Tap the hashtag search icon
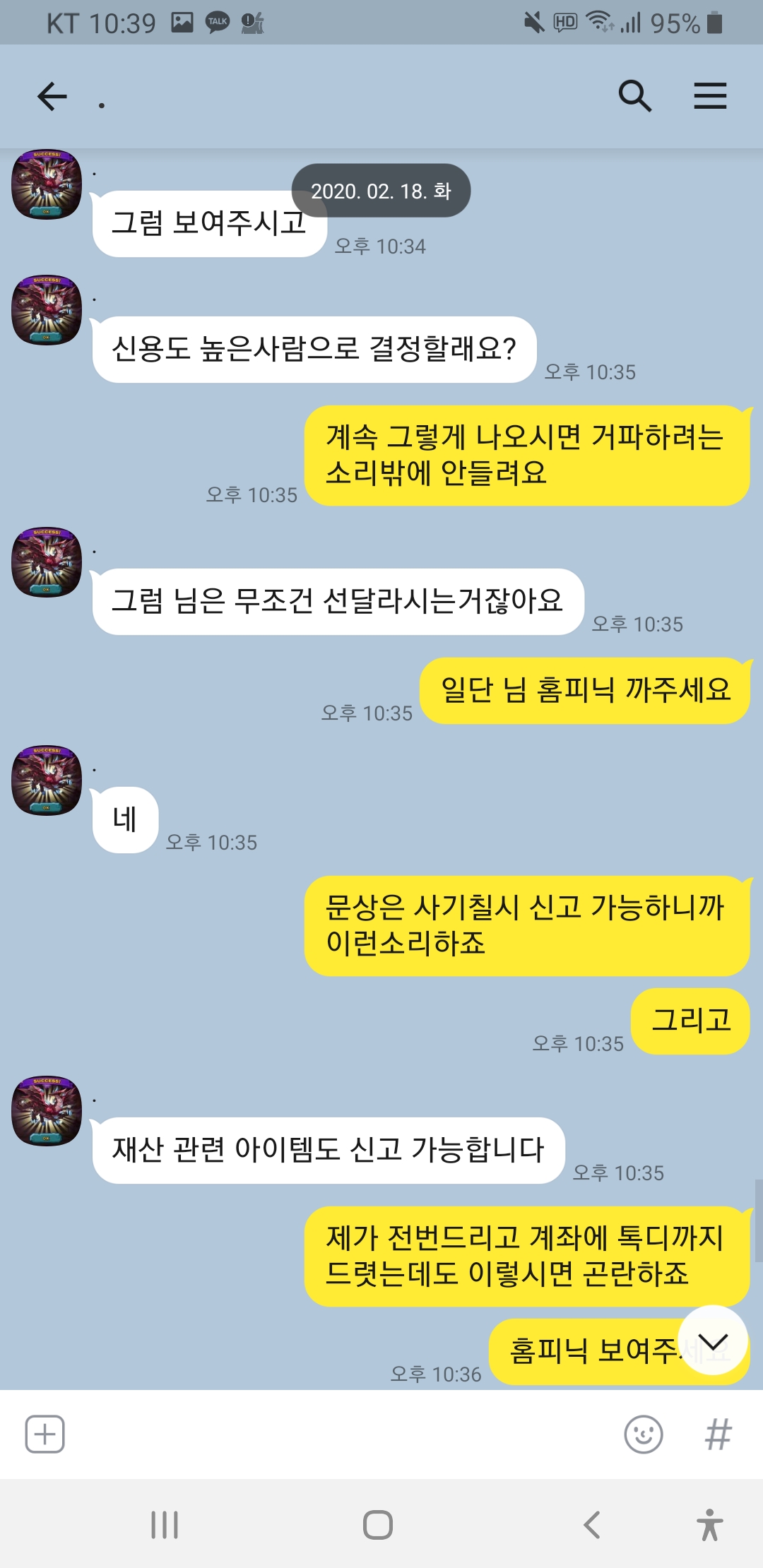 (x=718, y=1434)
